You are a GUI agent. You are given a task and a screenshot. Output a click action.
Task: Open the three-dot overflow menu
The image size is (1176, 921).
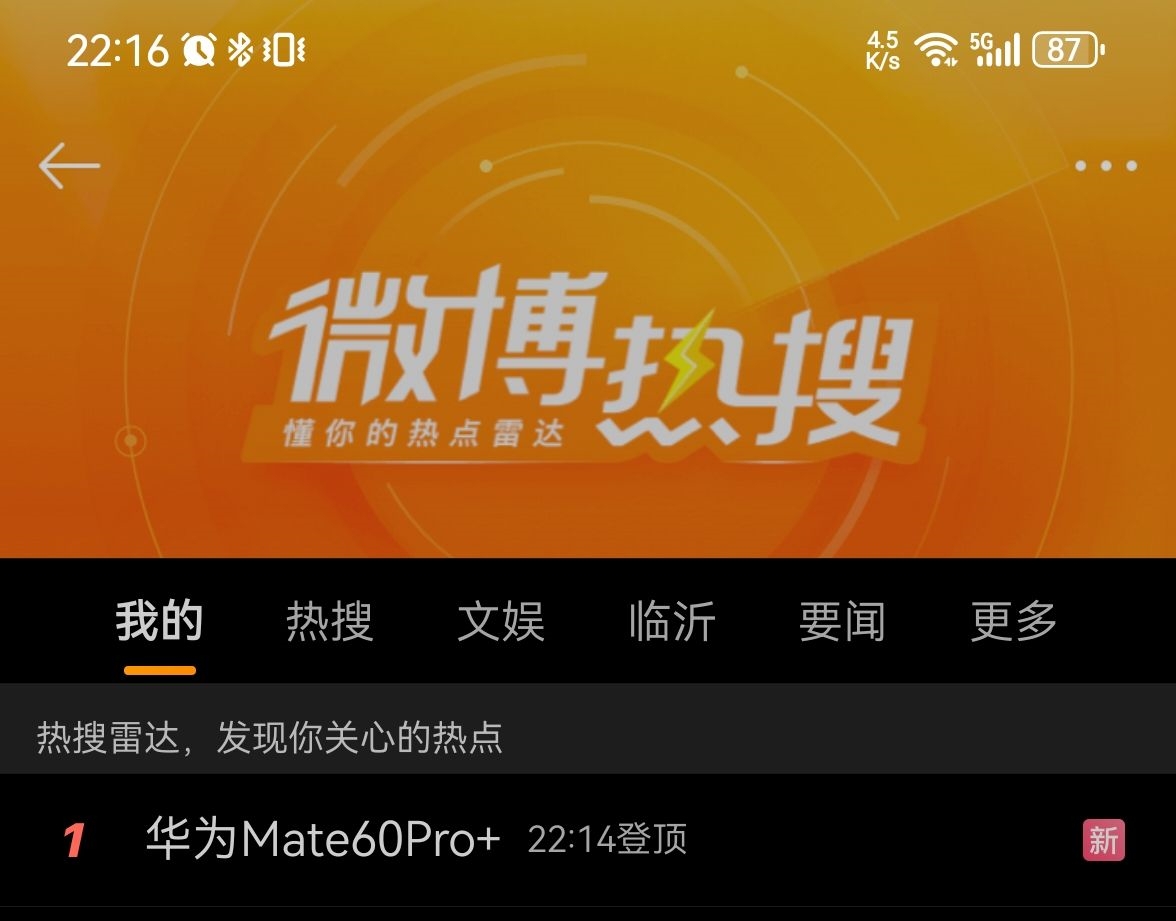point(1105,166)
